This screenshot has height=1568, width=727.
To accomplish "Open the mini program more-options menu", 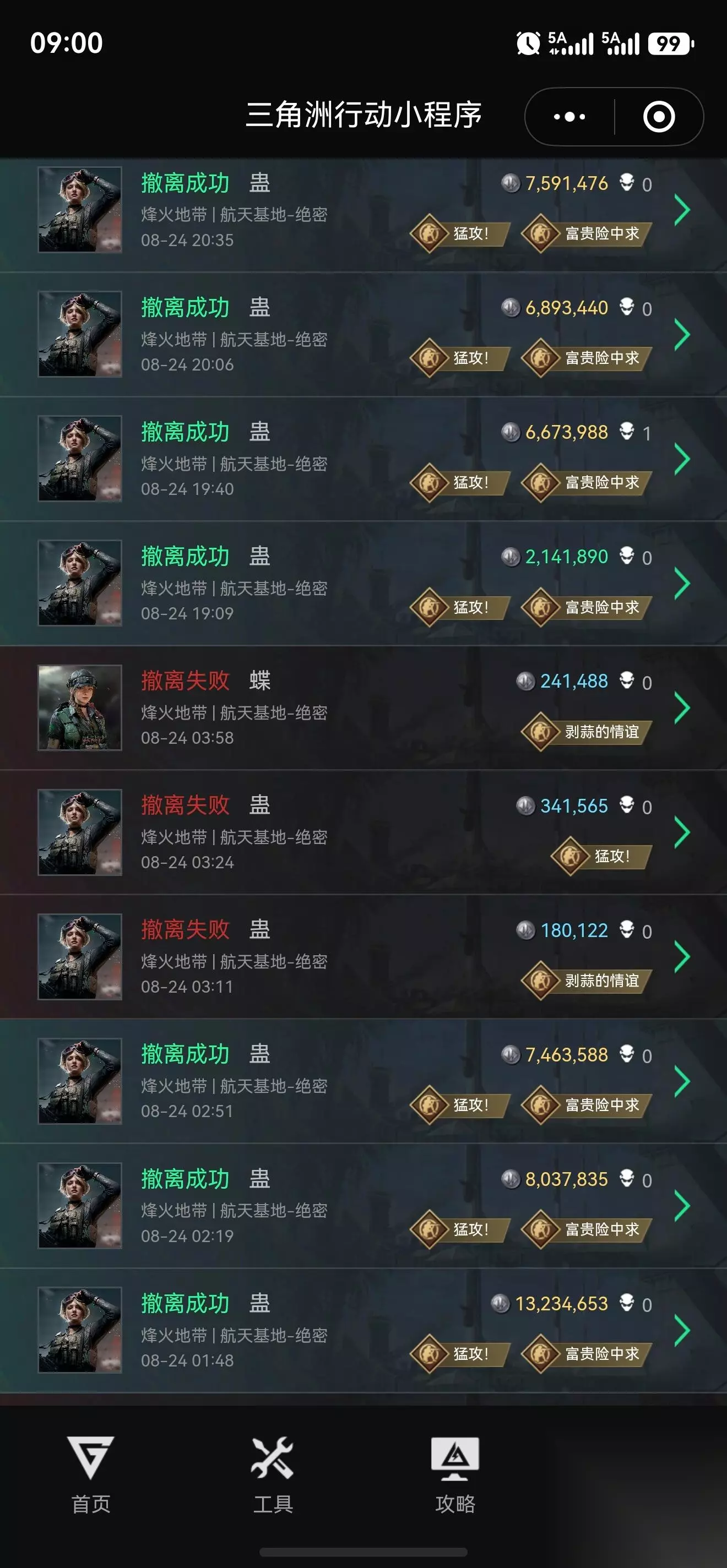I will (x=569, y=116).
